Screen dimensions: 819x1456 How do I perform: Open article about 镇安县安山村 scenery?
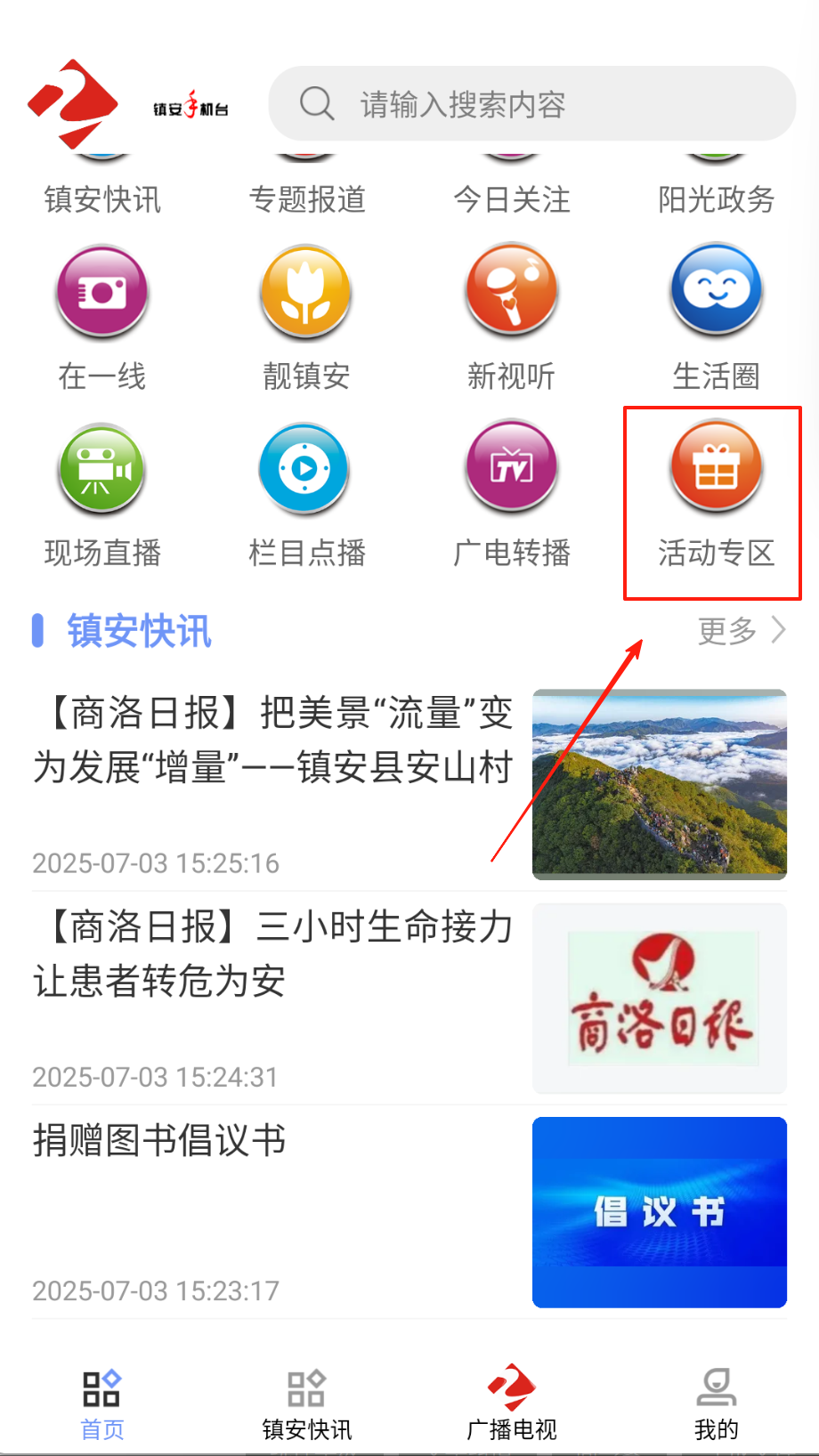(x=272, y=740)
